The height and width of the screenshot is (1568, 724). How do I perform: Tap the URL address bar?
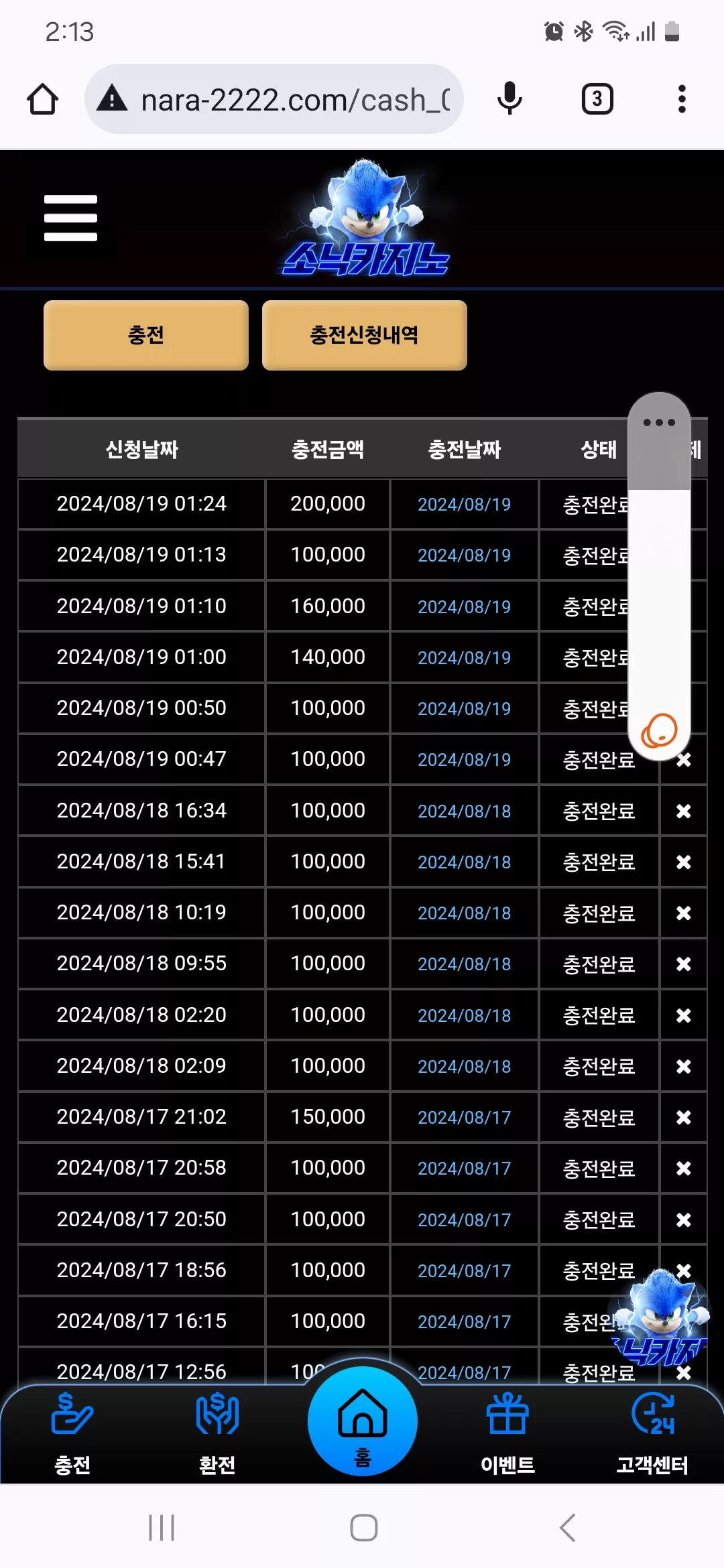274,99
